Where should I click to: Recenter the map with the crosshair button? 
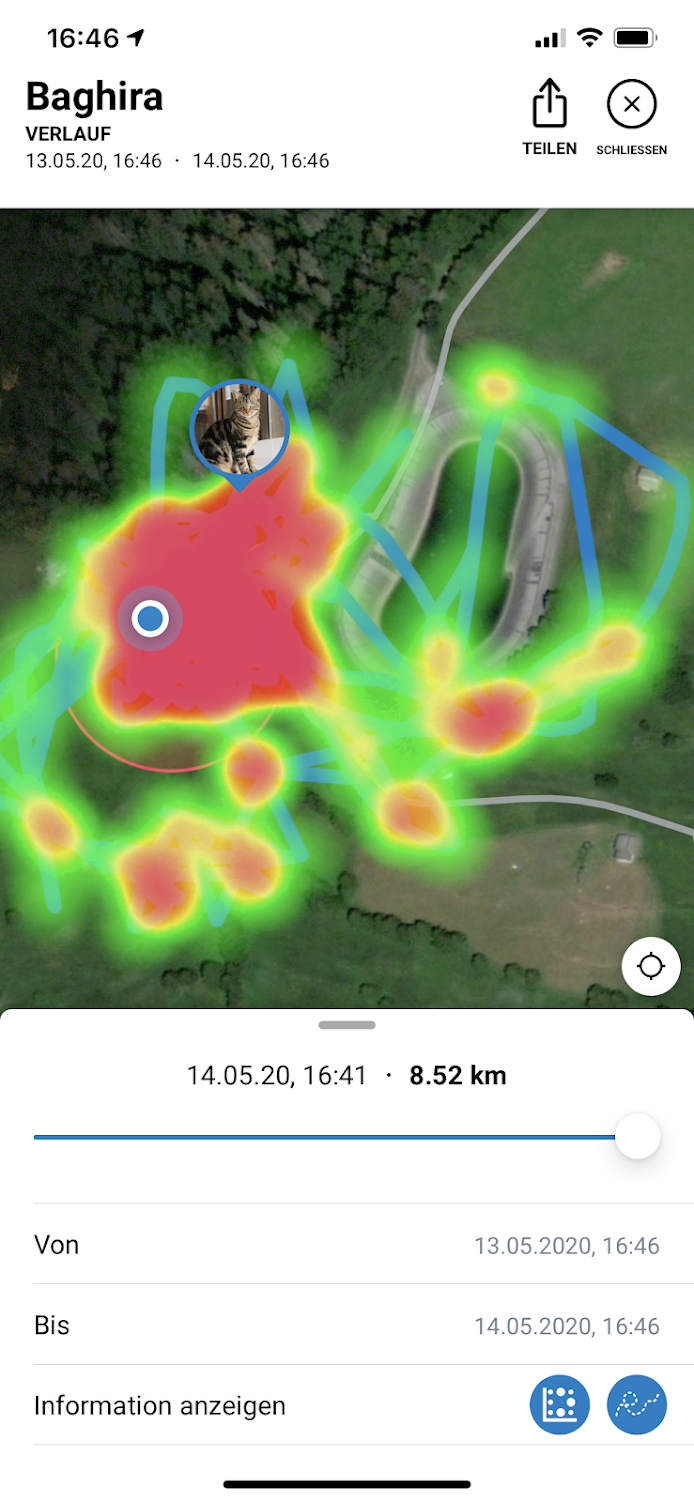[x=651, y=967]
